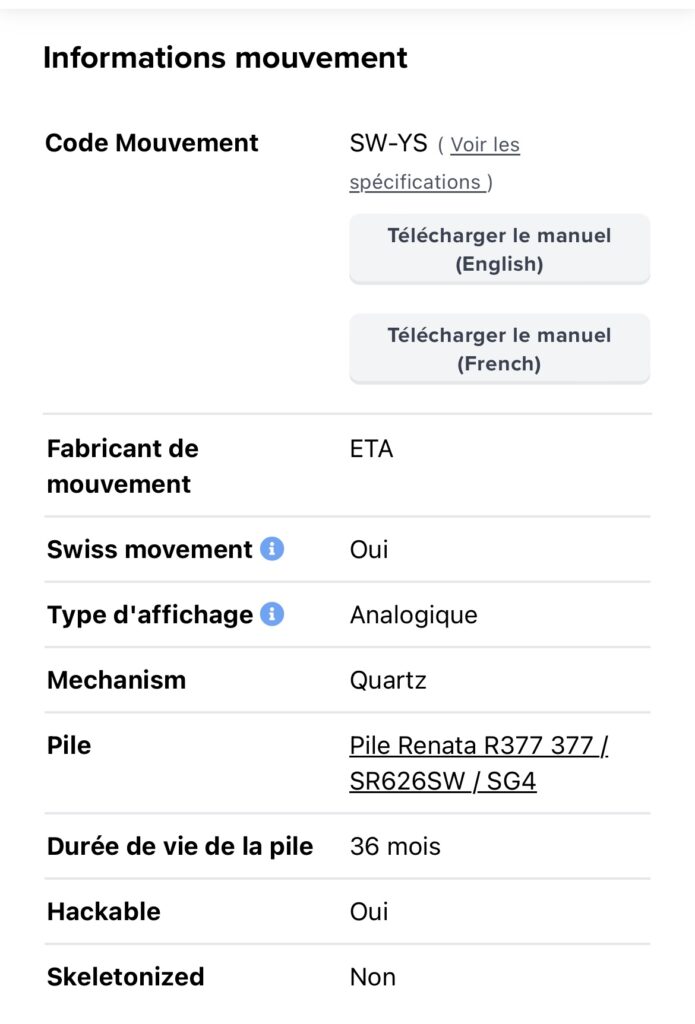Show info about Swiss movement
This screenshot has width=695, height=1024.
tap(272, 549)
